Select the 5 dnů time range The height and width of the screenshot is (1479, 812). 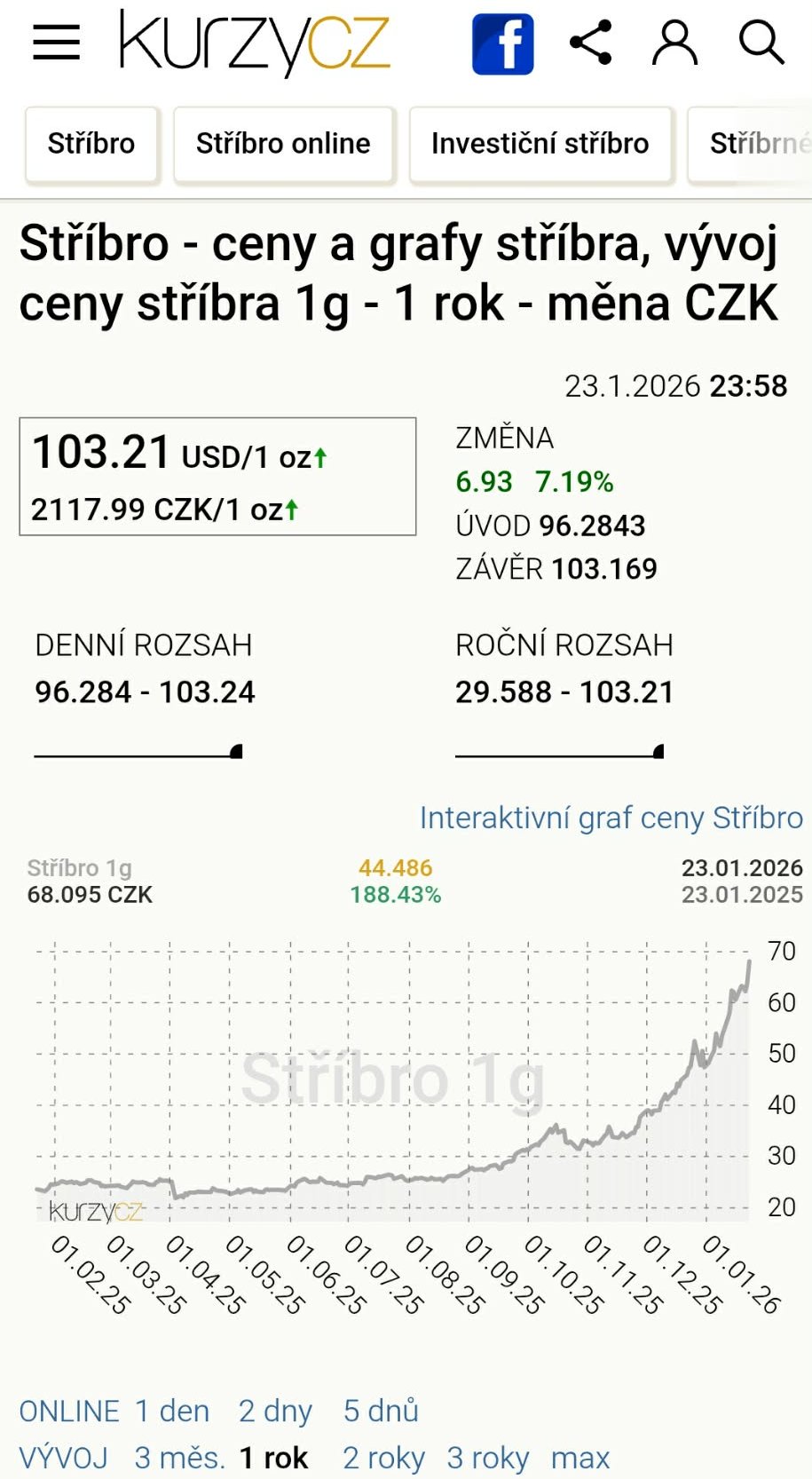coord(380,1410)
